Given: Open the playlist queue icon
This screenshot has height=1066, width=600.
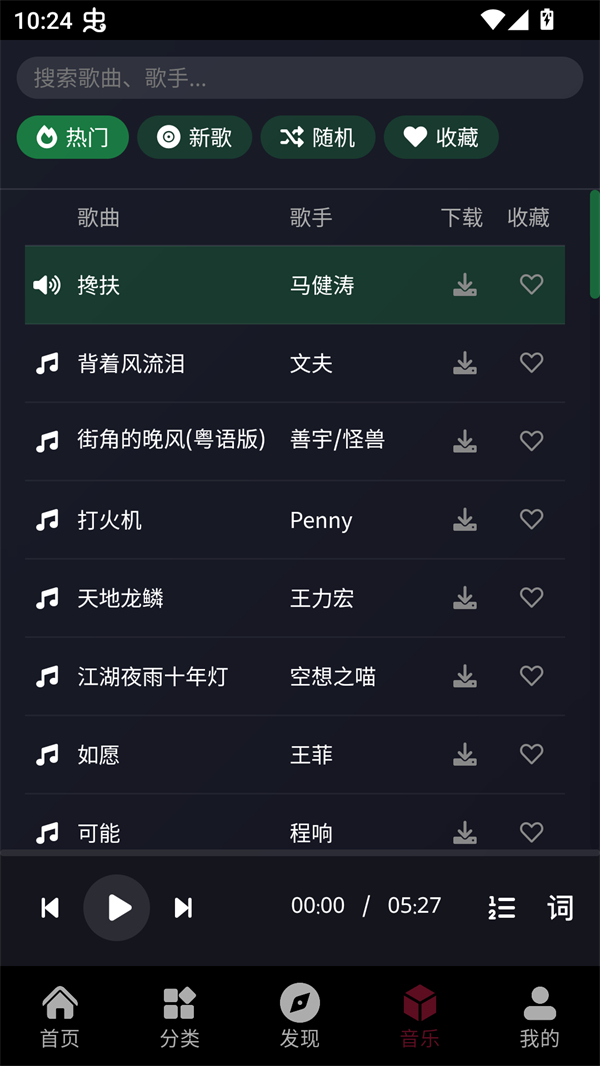Looking at the screenshot, I should 502,908.
